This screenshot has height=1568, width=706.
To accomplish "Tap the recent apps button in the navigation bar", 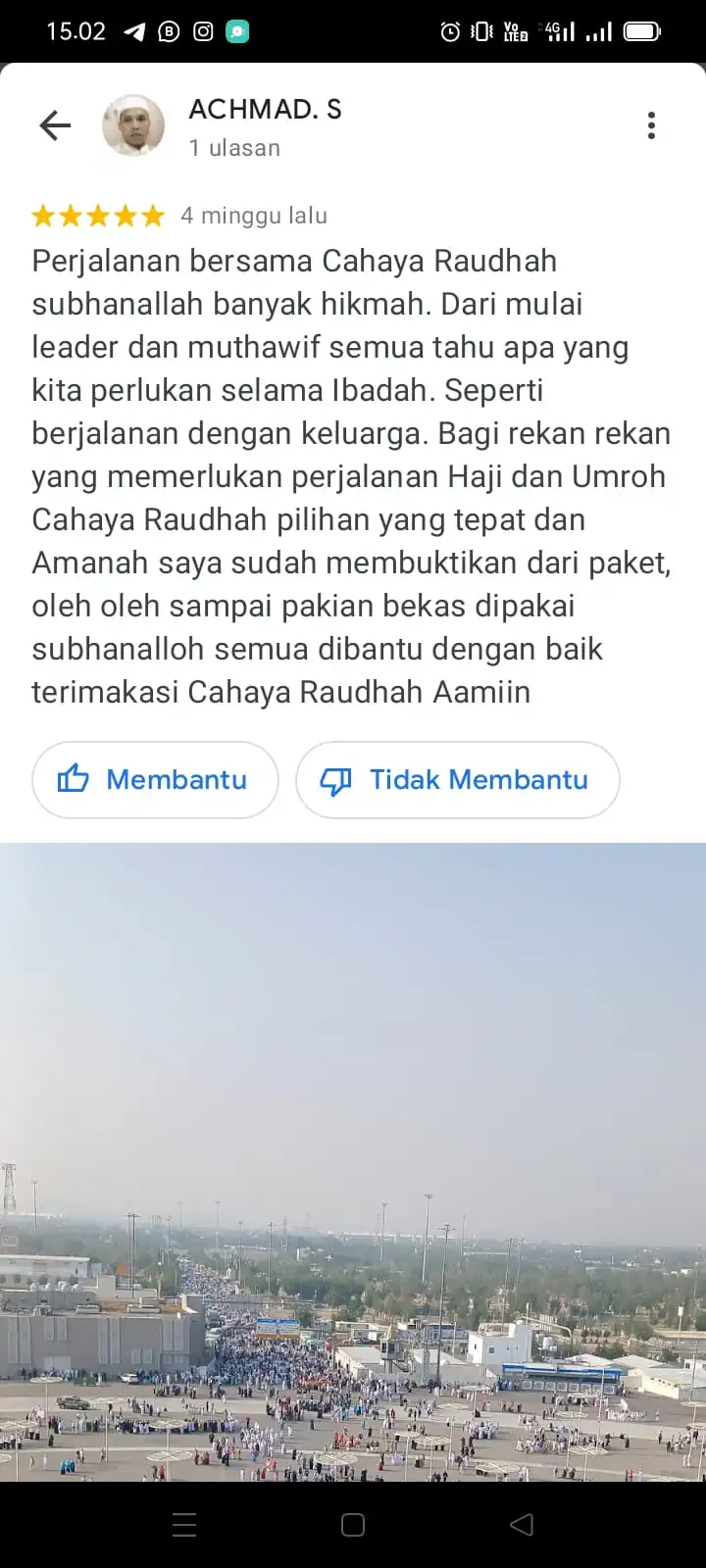I will coord(184,1524).
